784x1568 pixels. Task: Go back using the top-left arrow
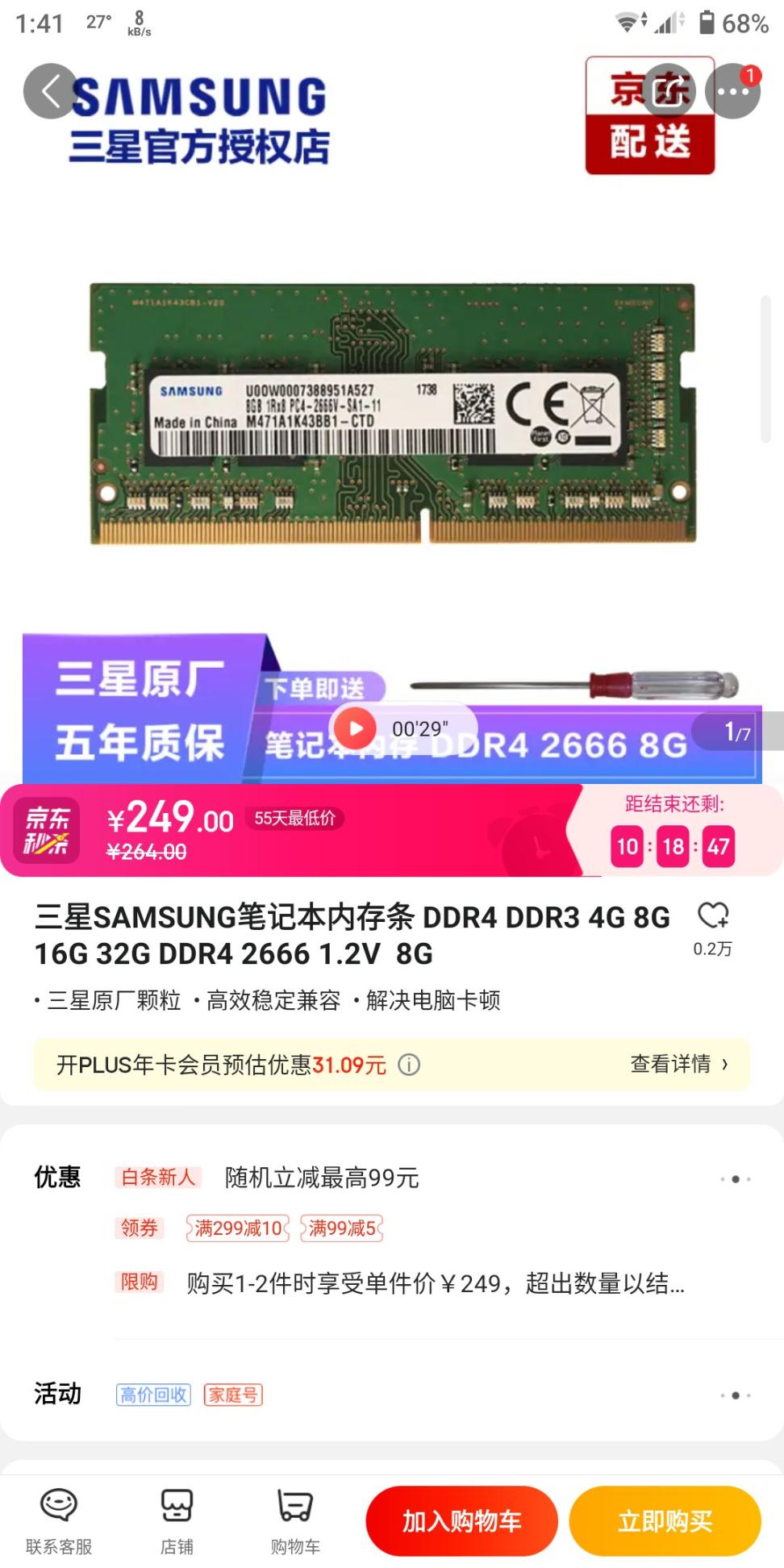click(50, 91)
